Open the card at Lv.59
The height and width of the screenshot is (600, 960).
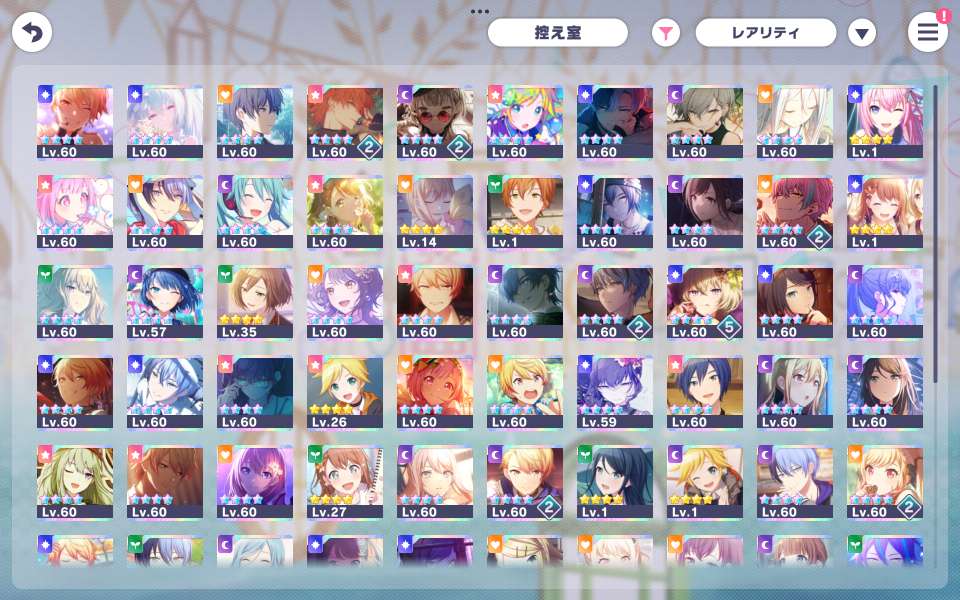pos(615,392)
